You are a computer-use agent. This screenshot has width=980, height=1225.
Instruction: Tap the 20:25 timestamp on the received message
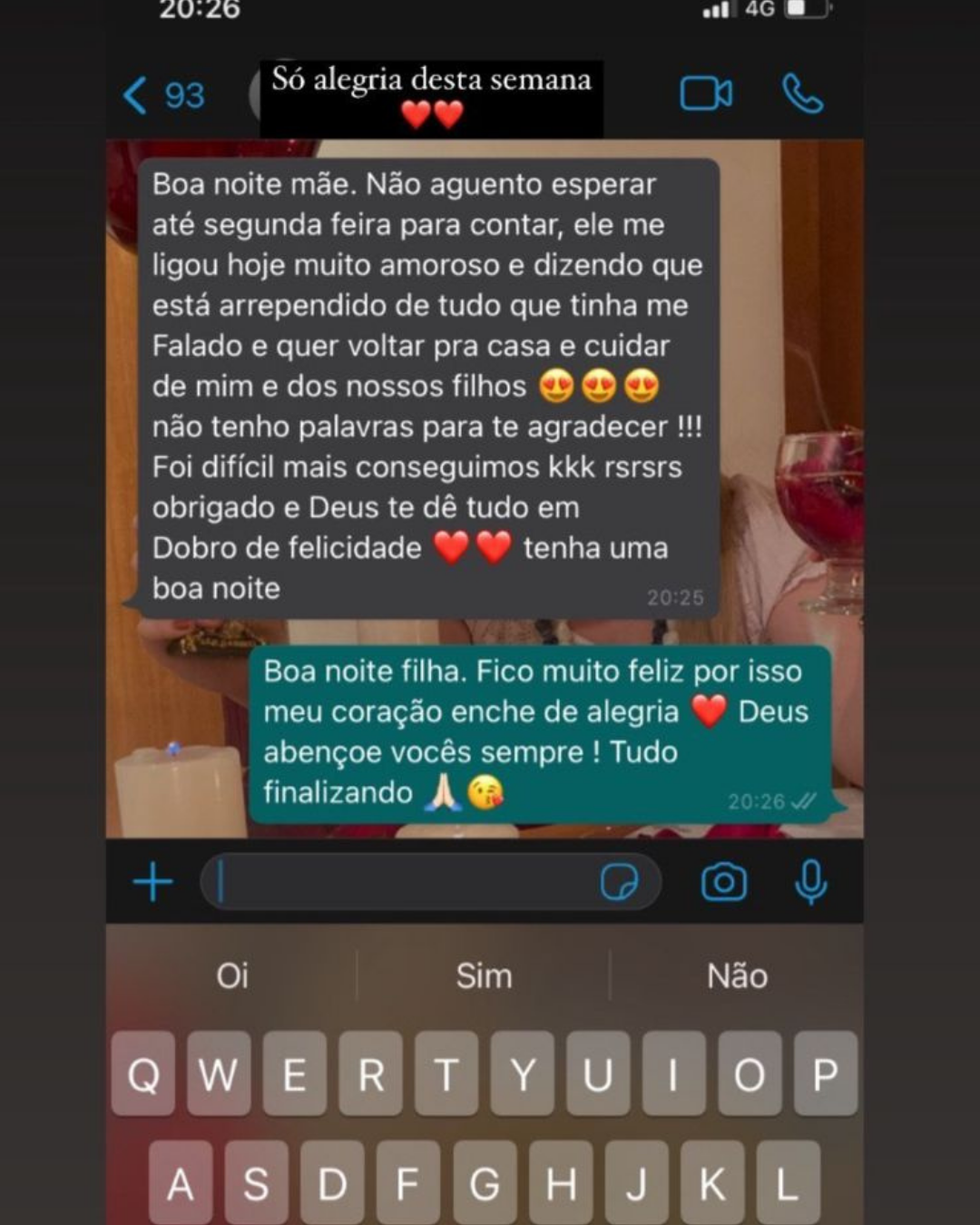coord(675,596)
